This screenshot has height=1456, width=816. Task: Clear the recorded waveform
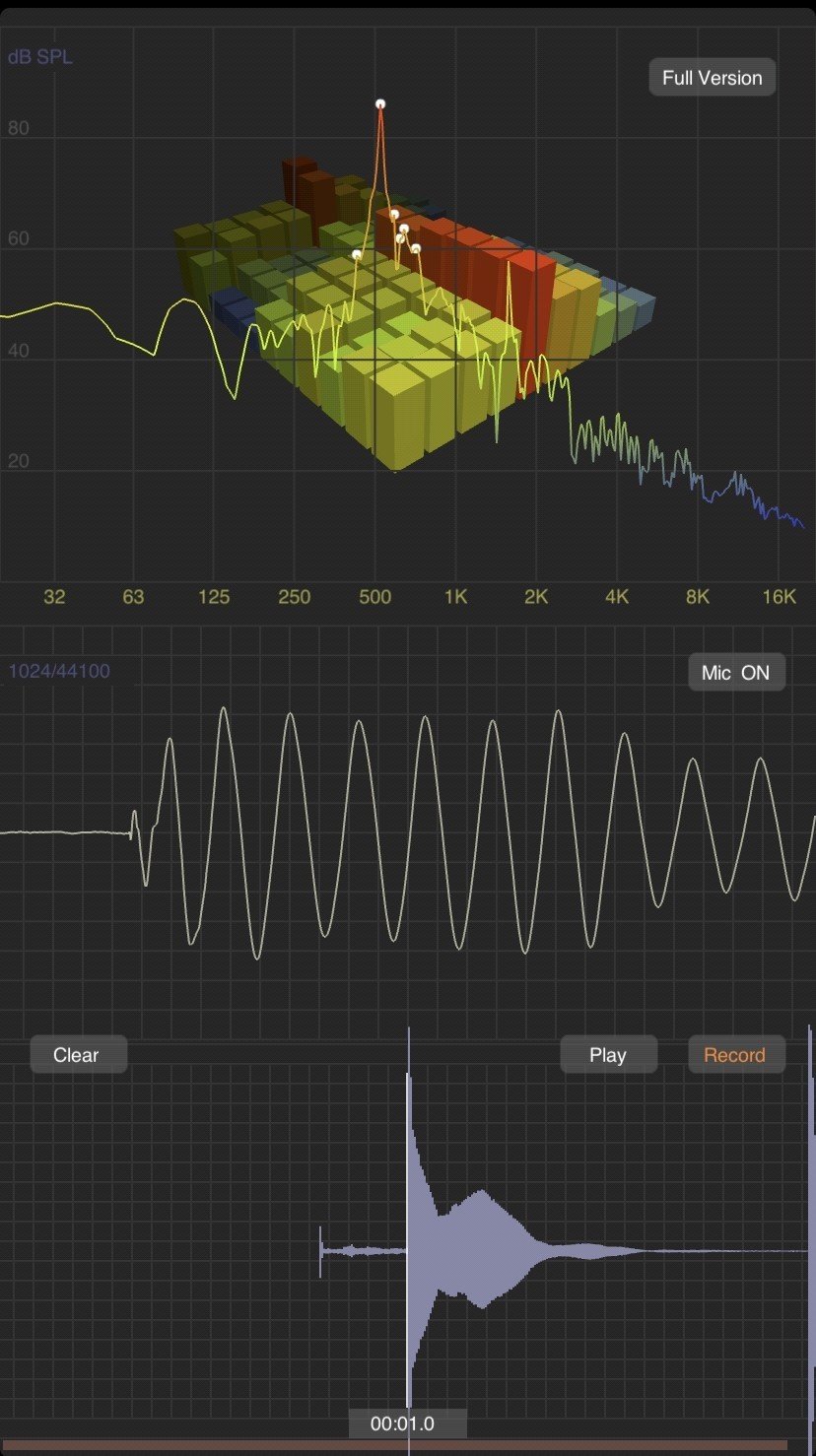click(x=77, y=1055)
